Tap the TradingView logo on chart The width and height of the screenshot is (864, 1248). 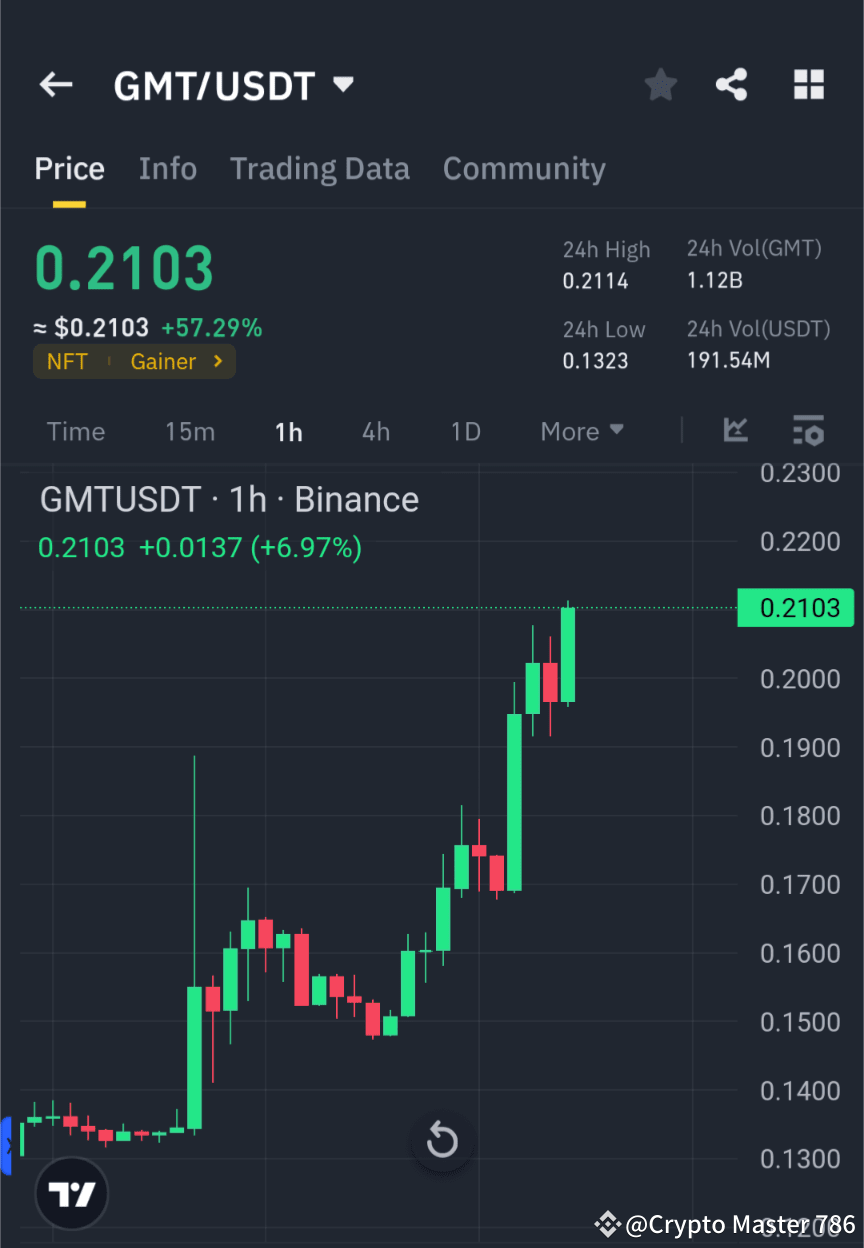[70, 1192]
